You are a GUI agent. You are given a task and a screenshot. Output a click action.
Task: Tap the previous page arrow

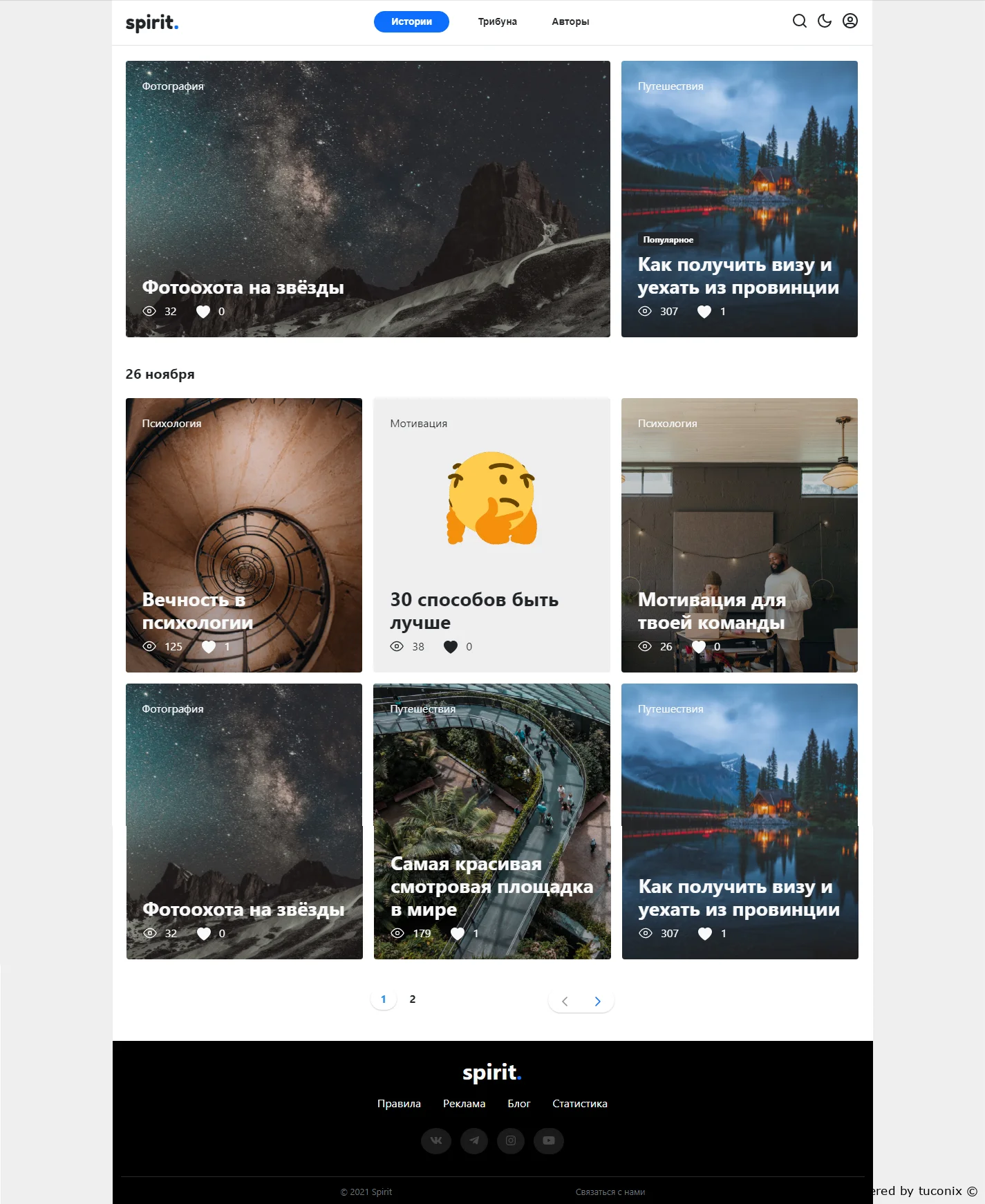pos(565,1001)
